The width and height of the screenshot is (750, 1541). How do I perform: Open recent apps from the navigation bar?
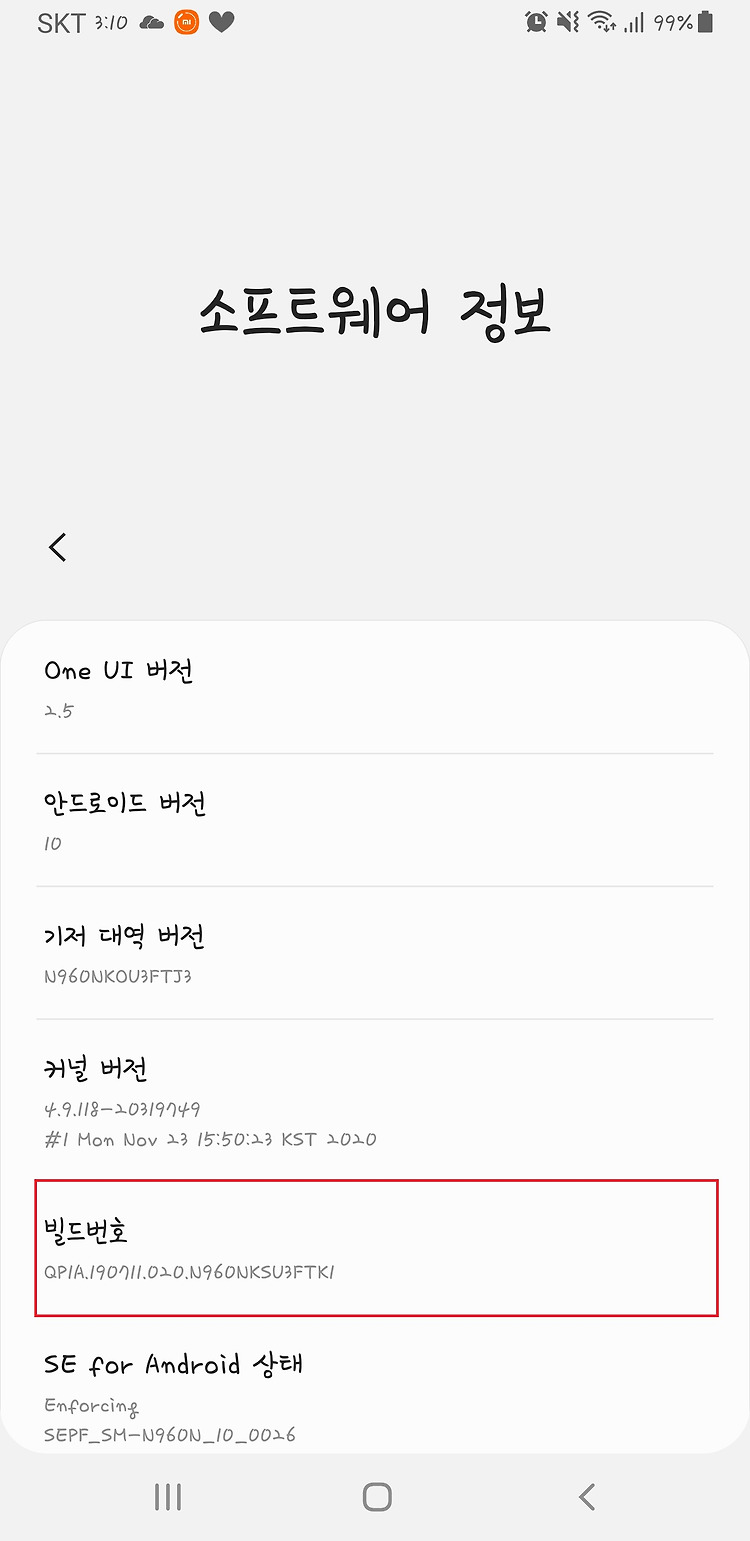[168, 1496]
